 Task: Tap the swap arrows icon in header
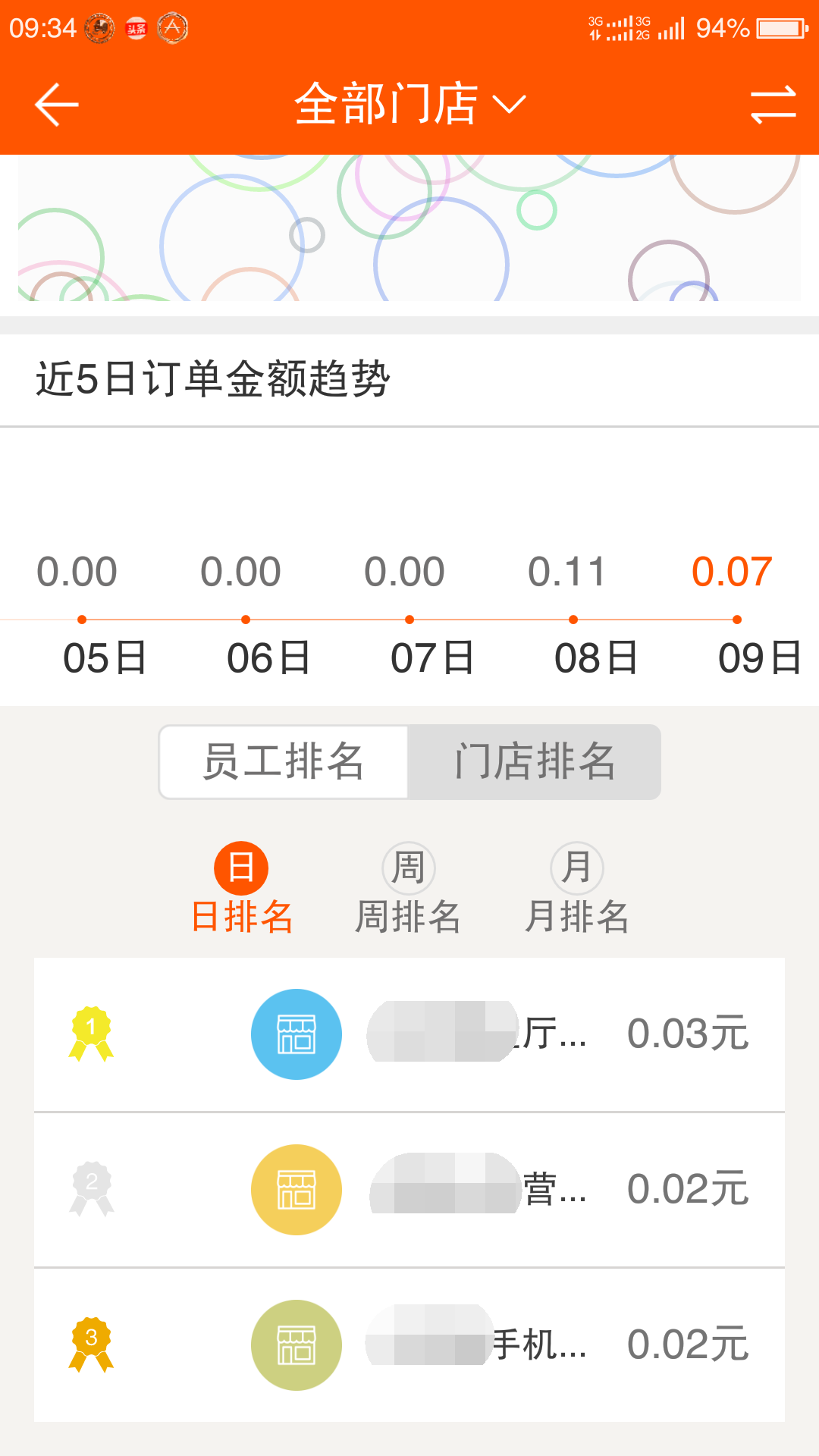(x=773, y=105)
